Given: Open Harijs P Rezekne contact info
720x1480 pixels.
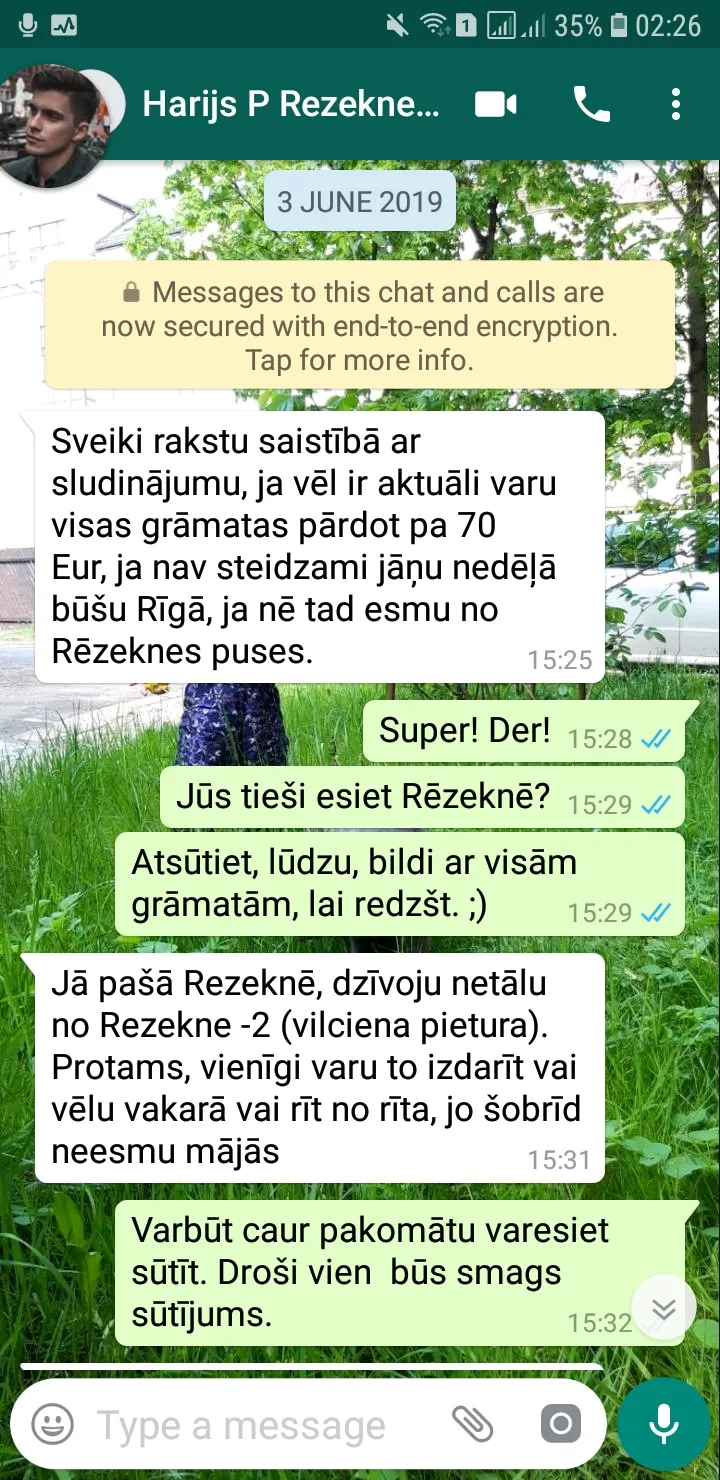Looking at the screenshot, I should point(290,104).
